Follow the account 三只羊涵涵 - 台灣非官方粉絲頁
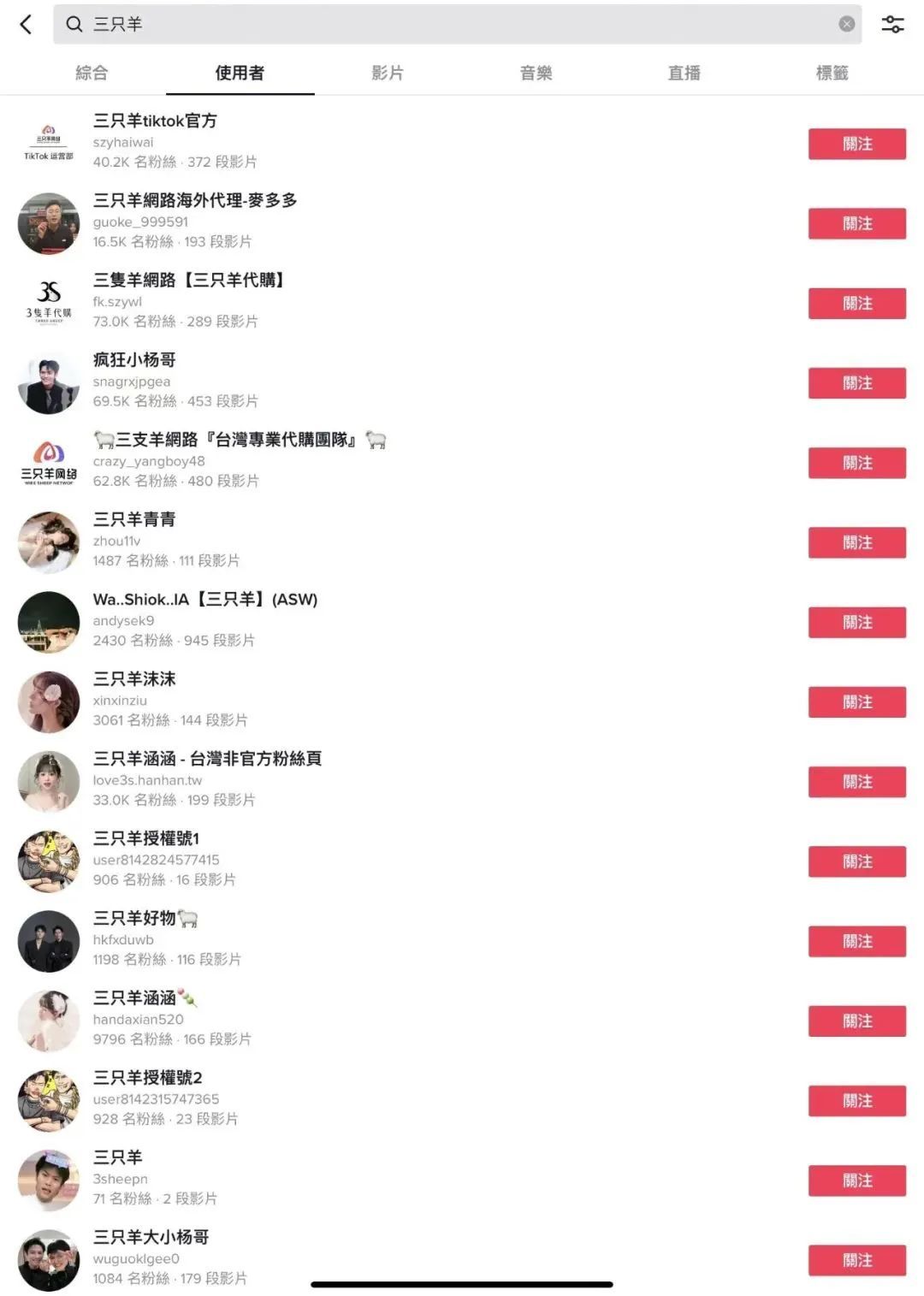 (x=857, y=781)
